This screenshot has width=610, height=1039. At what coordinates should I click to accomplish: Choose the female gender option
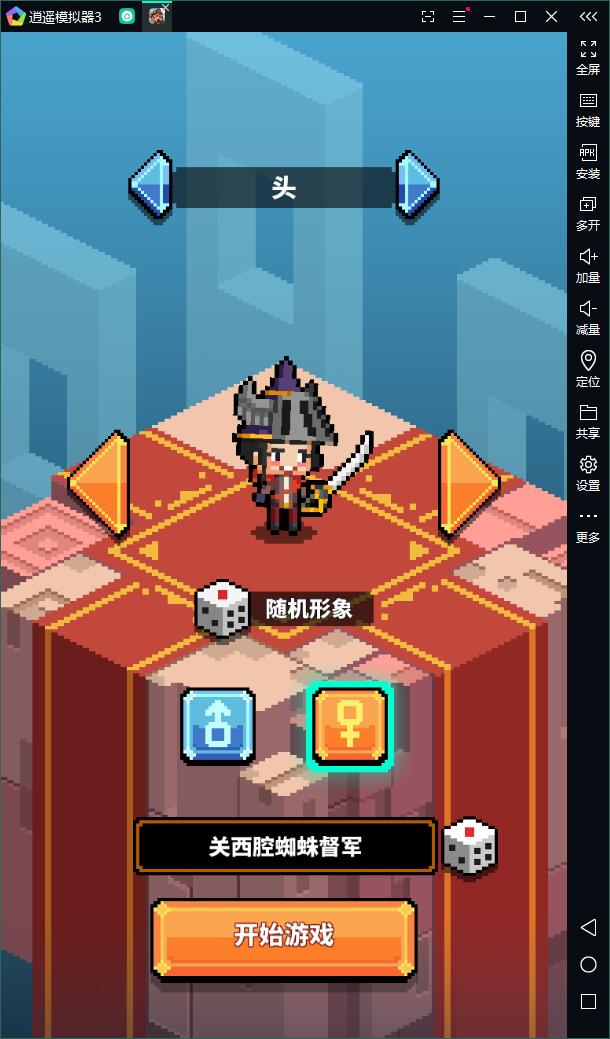click(350, 726)
